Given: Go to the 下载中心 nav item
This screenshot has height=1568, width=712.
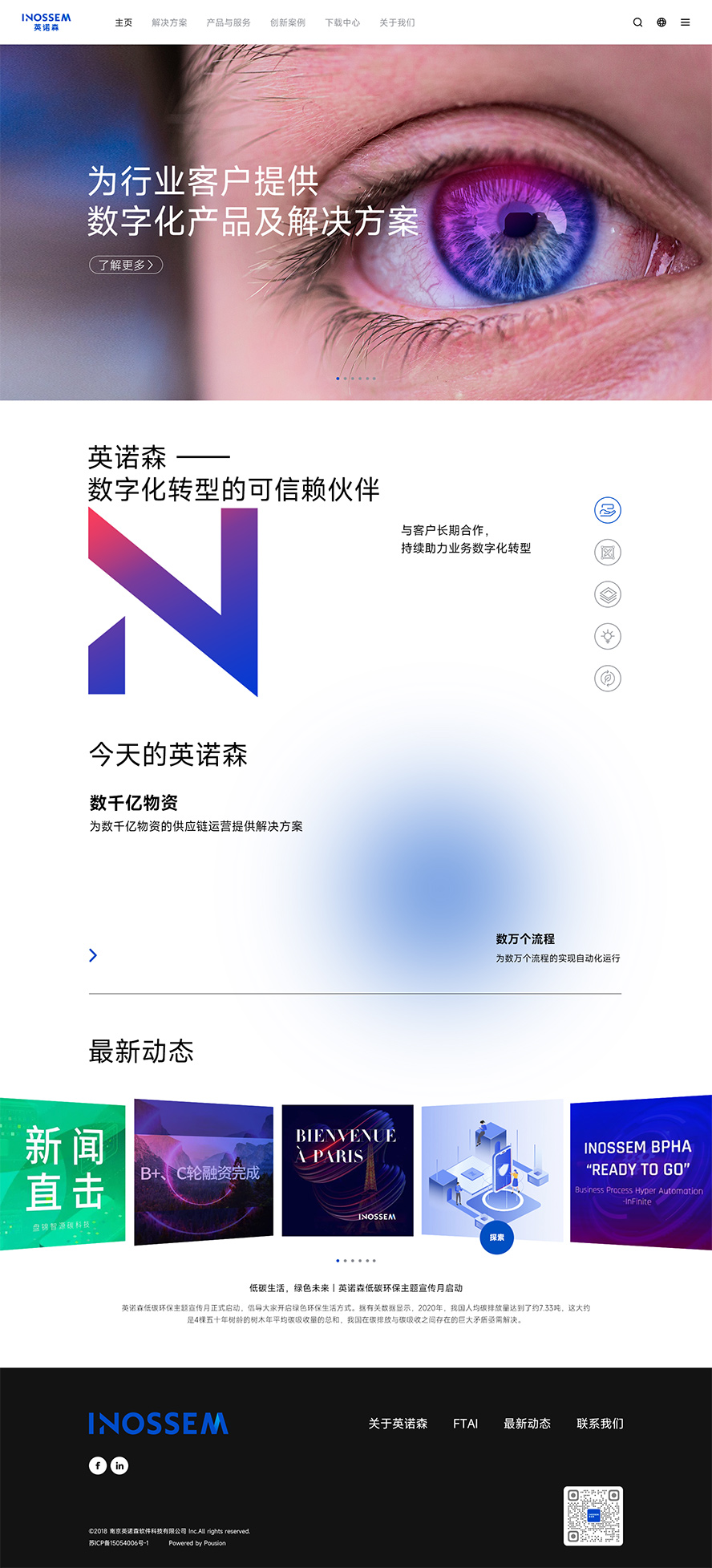Looking at the screenshot, I should (x=342, y=22).
